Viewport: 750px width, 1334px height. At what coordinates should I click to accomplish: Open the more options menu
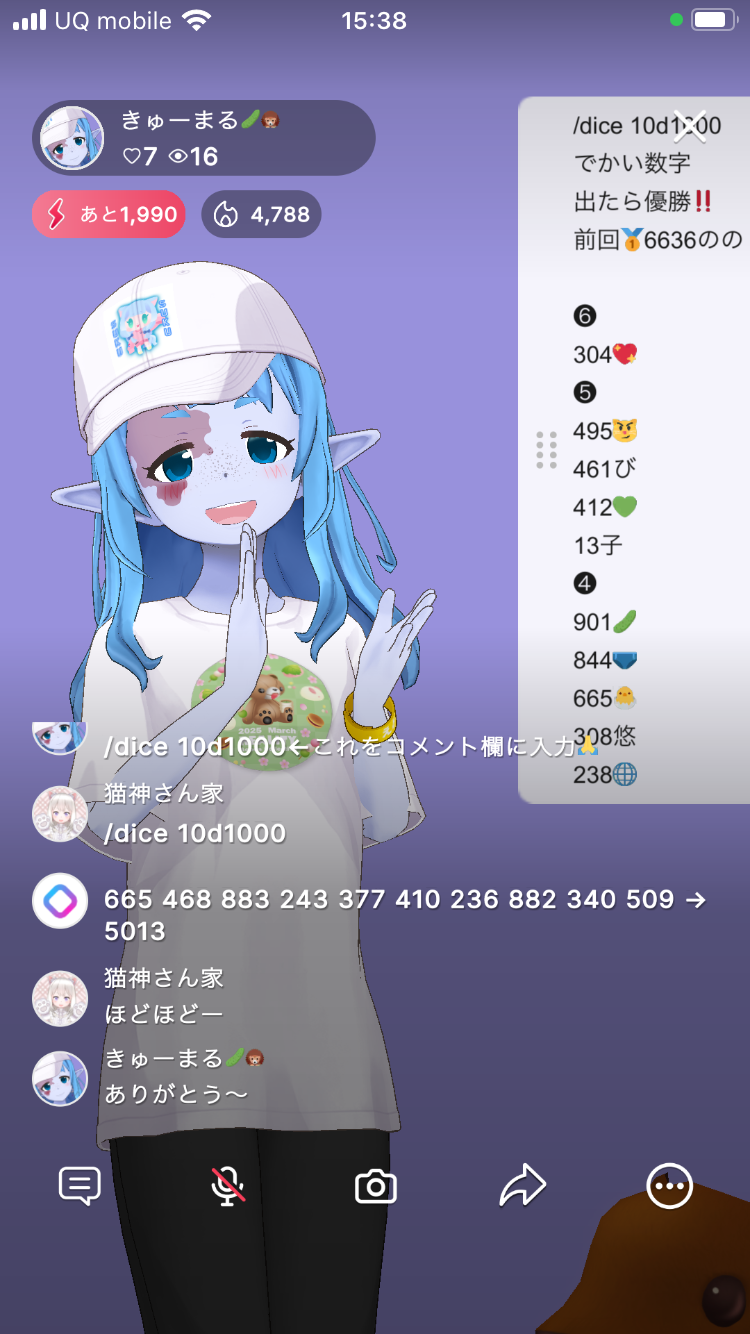coord(669,1187)
